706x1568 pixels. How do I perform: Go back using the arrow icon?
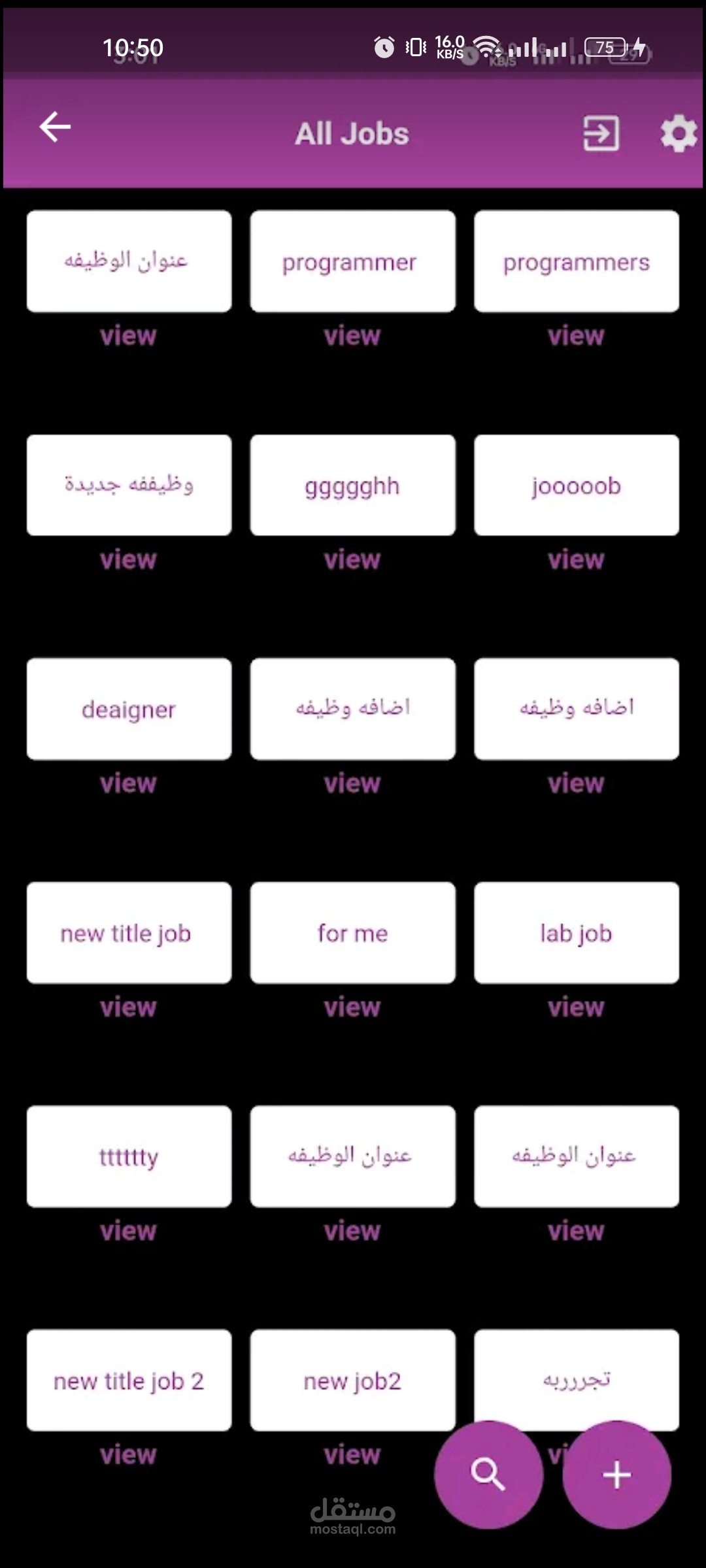click(x=55, y=127)
